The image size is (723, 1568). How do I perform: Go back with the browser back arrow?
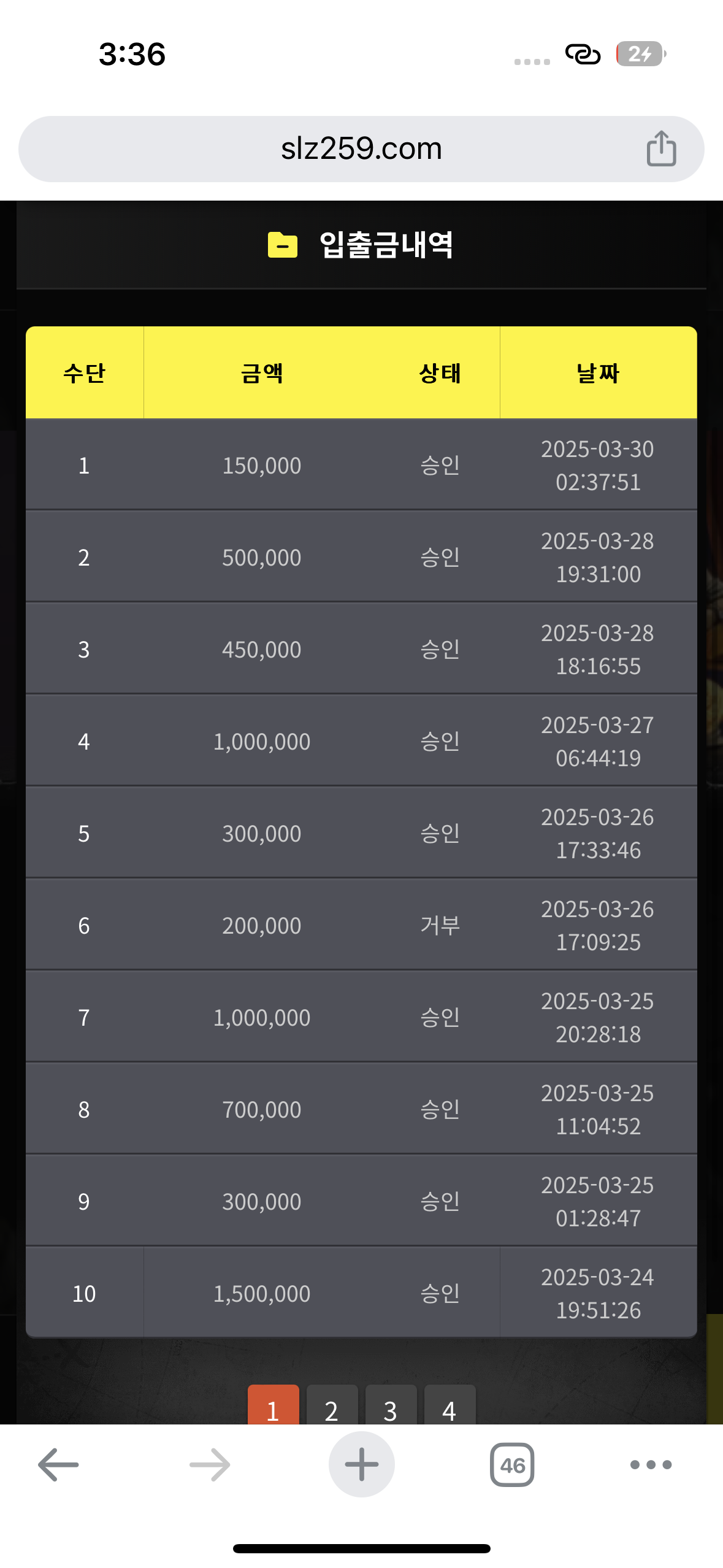pos(58,1464)
